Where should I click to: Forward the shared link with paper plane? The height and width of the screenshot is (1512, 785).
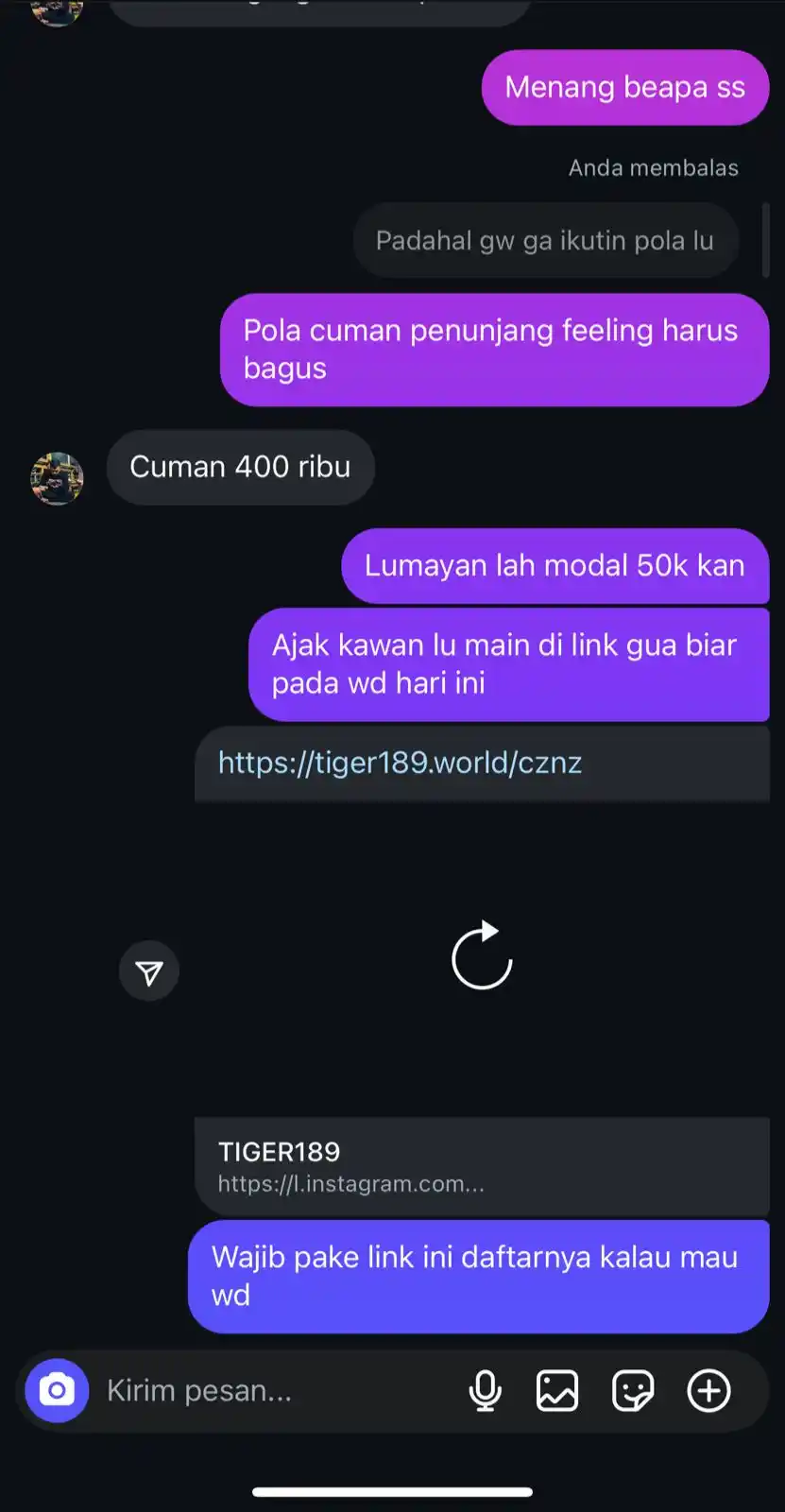149,971
